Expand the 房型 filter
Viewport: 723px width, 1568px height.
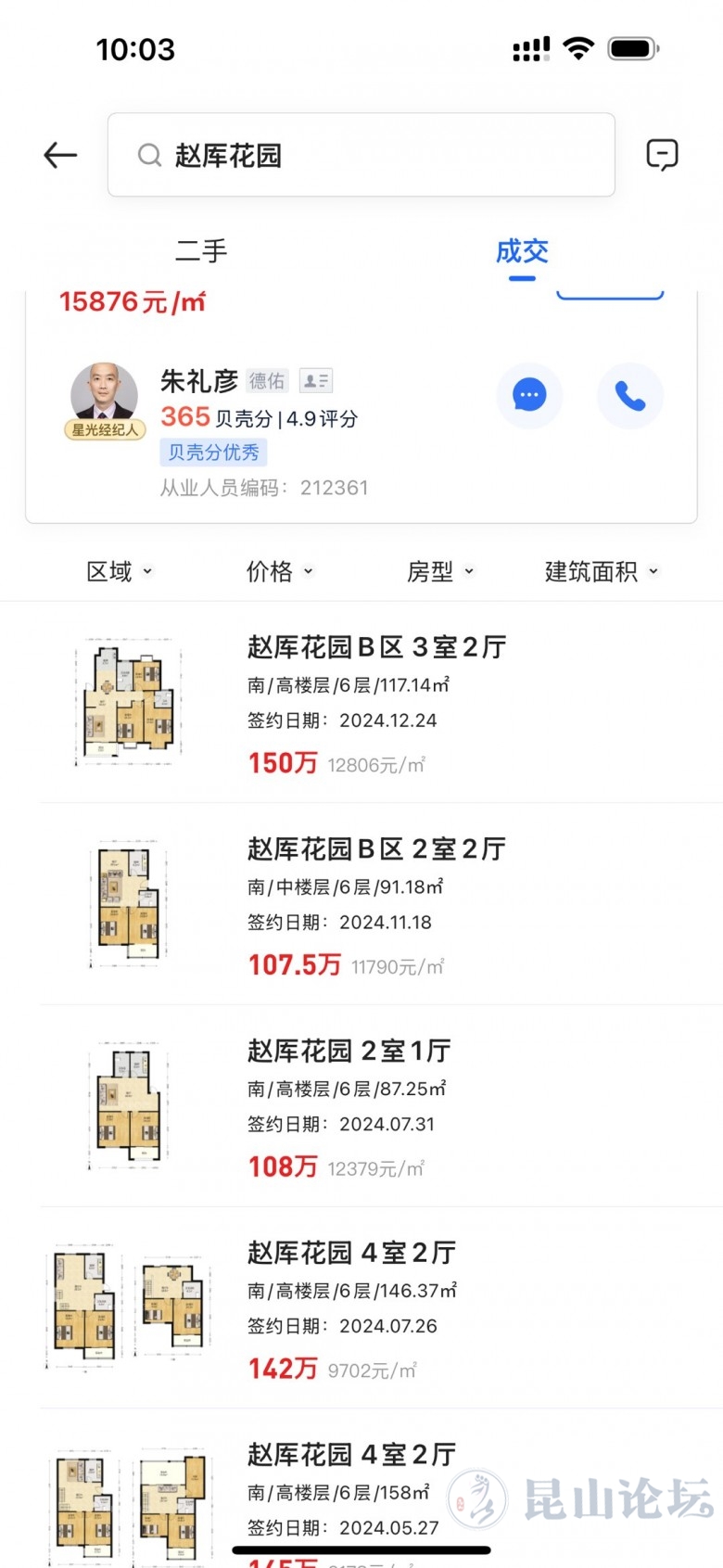point(440,571)
